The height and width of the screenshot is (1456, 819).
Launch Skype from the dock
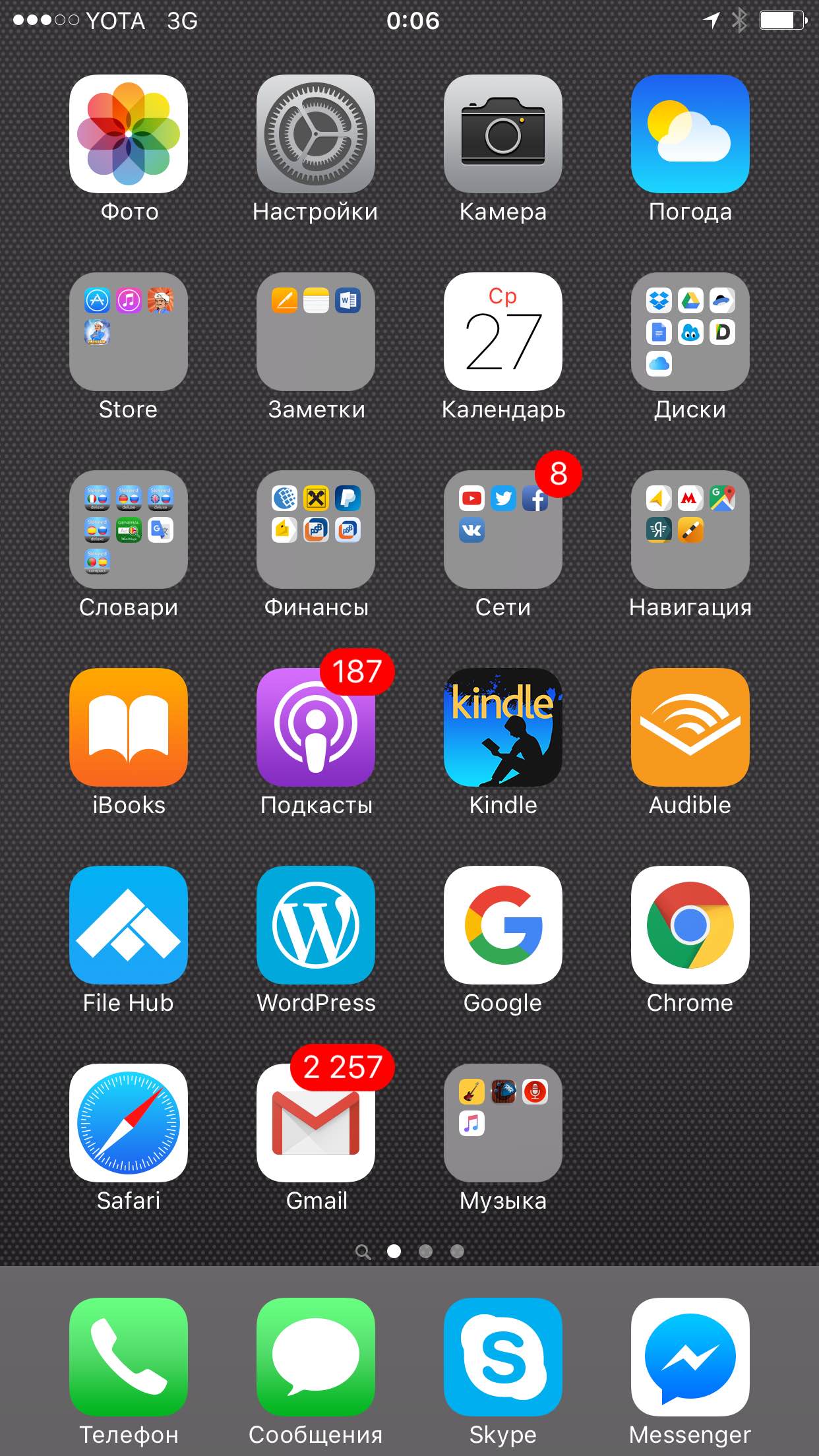coord(503,1357)
